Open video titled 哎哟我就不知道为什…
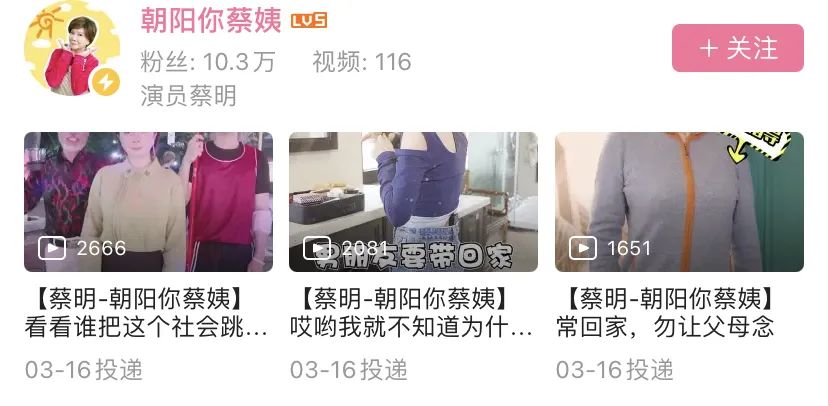Viewport: 828px width, 406px height. pos(413,327)
